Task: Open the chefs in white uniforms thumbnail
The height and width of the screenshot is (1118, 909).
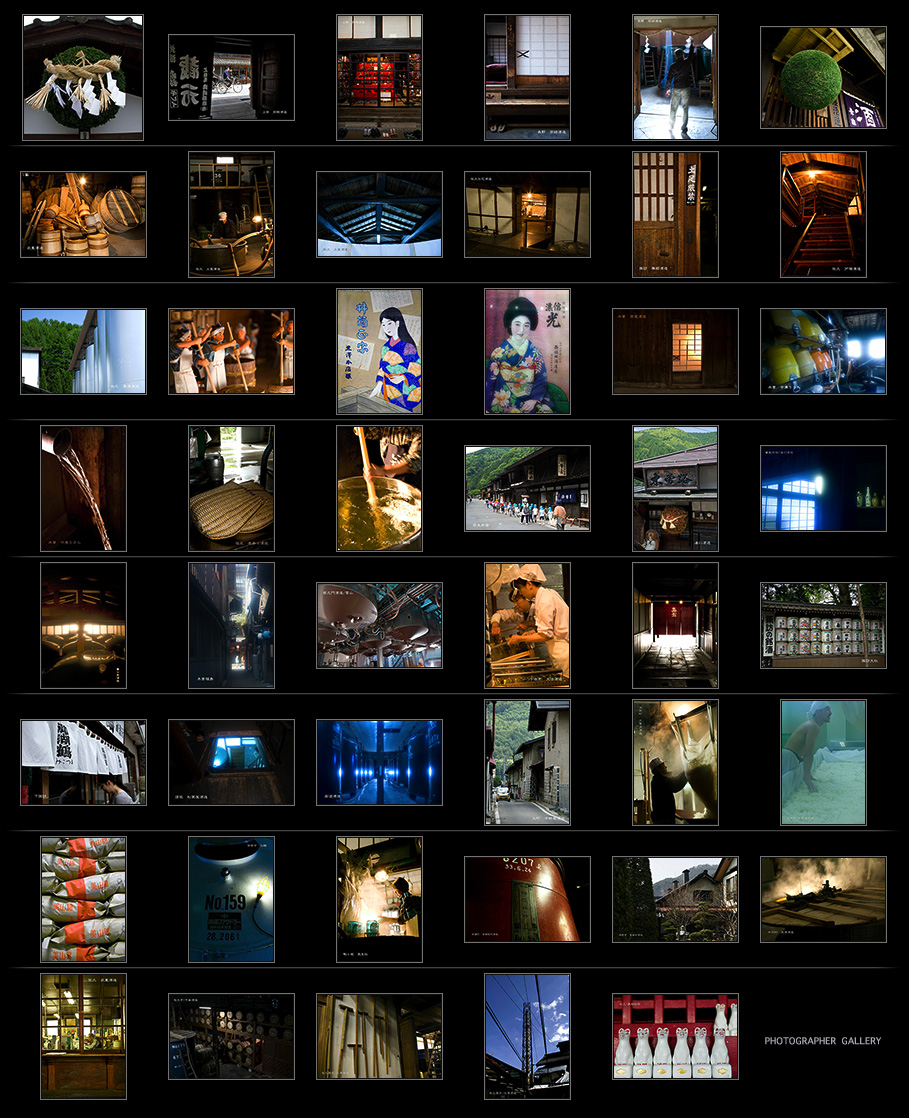Action: [527, 625]
